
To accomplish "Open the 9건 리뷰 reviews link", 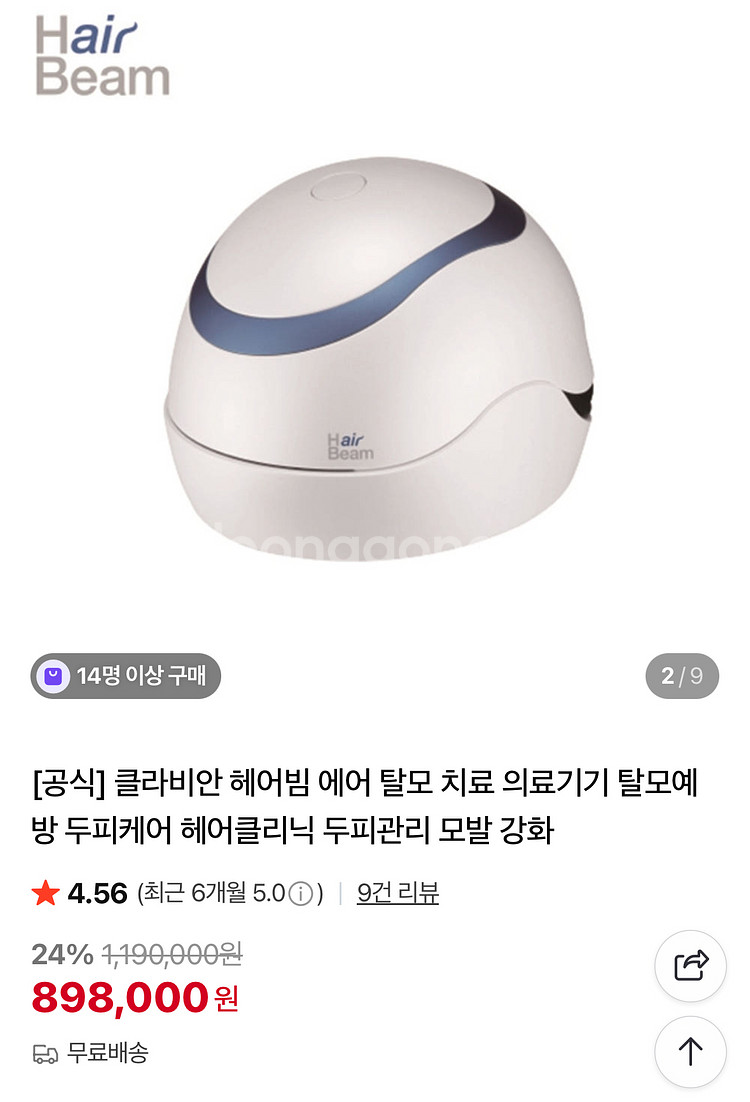I will point(397,893).
